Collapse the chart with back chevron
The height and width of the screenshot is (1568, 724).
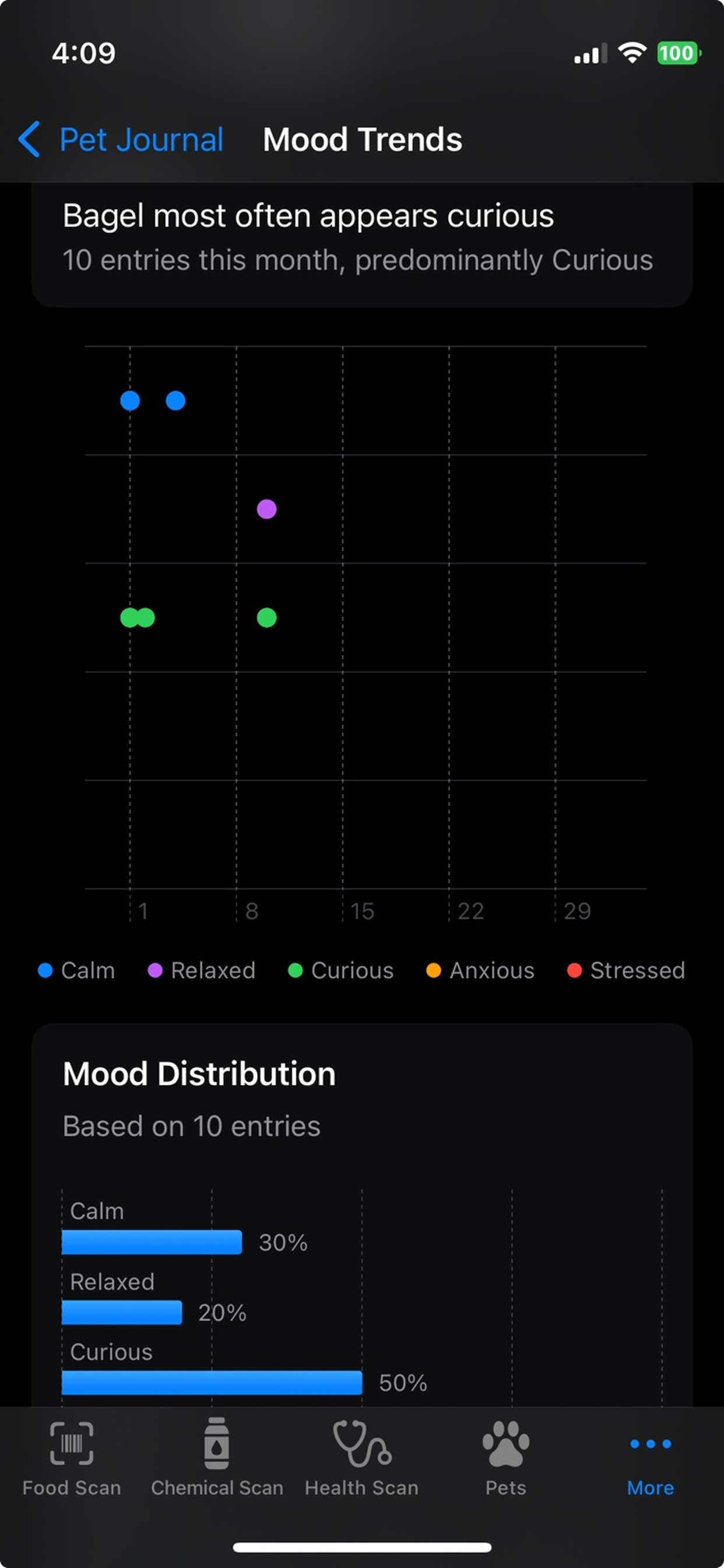click(x=27, y=139)
